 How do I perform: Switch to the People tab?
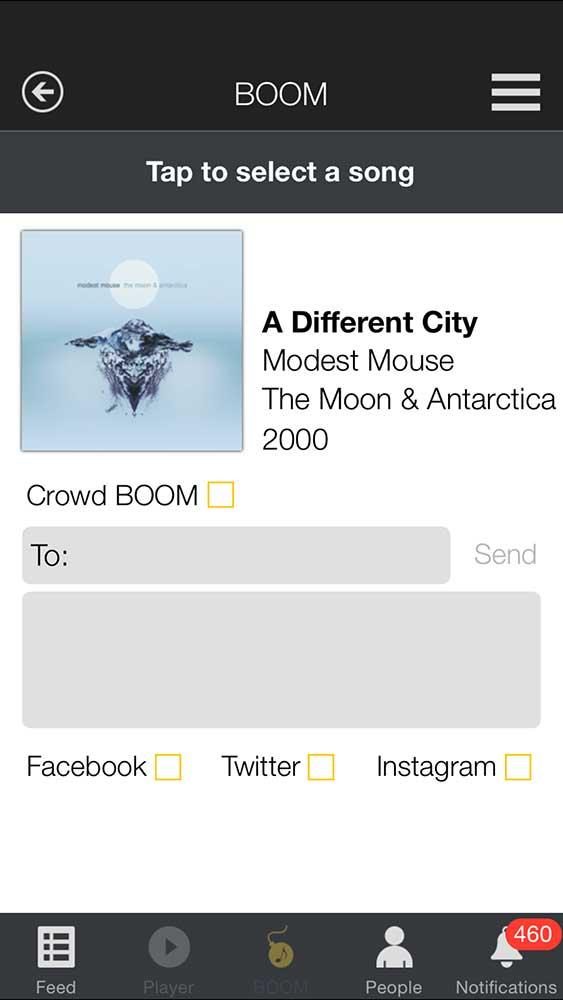coord(394,959)
